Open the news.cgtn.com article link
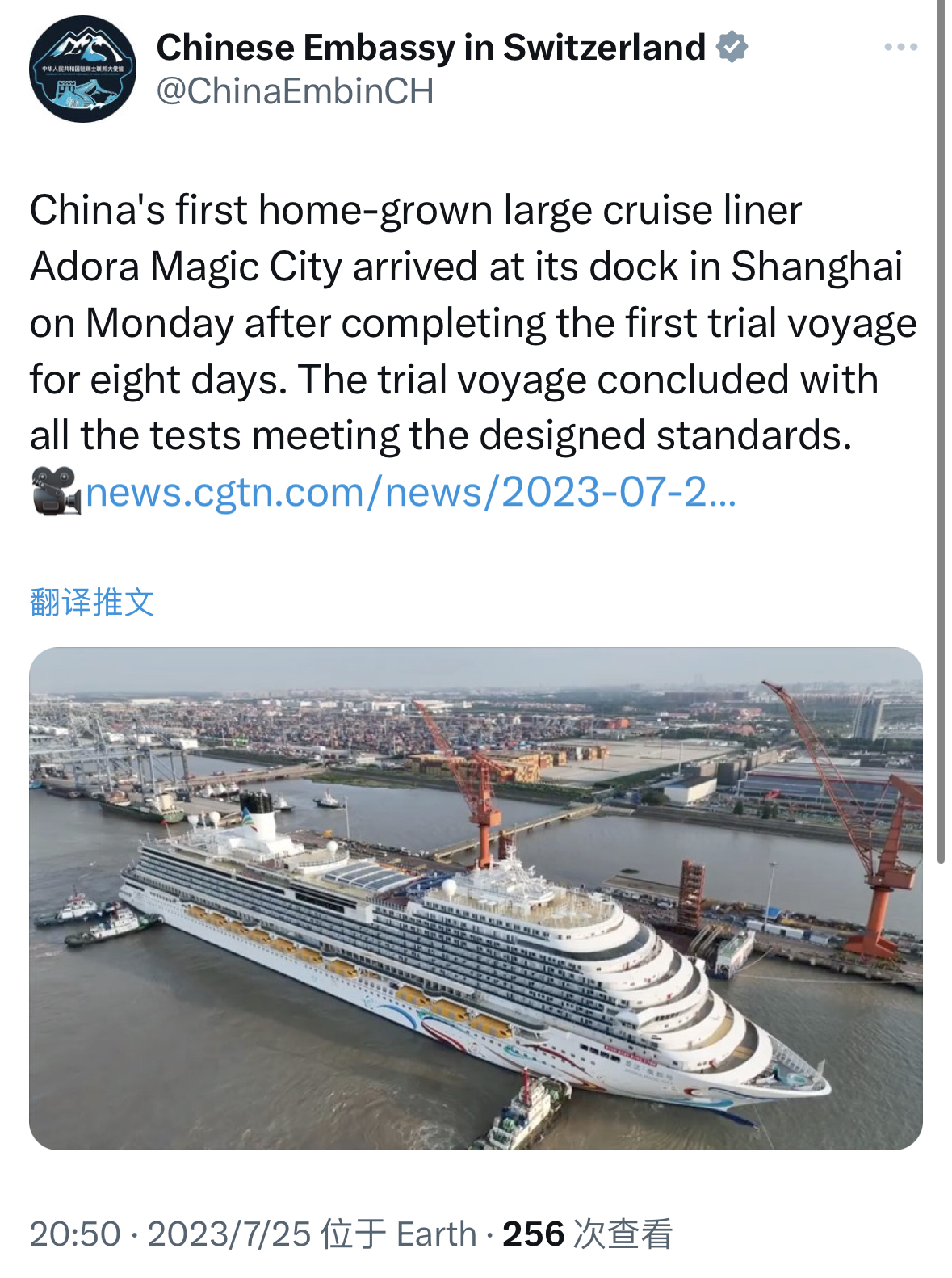Screen dimensions: 952x1278 (x=410, y=492)
